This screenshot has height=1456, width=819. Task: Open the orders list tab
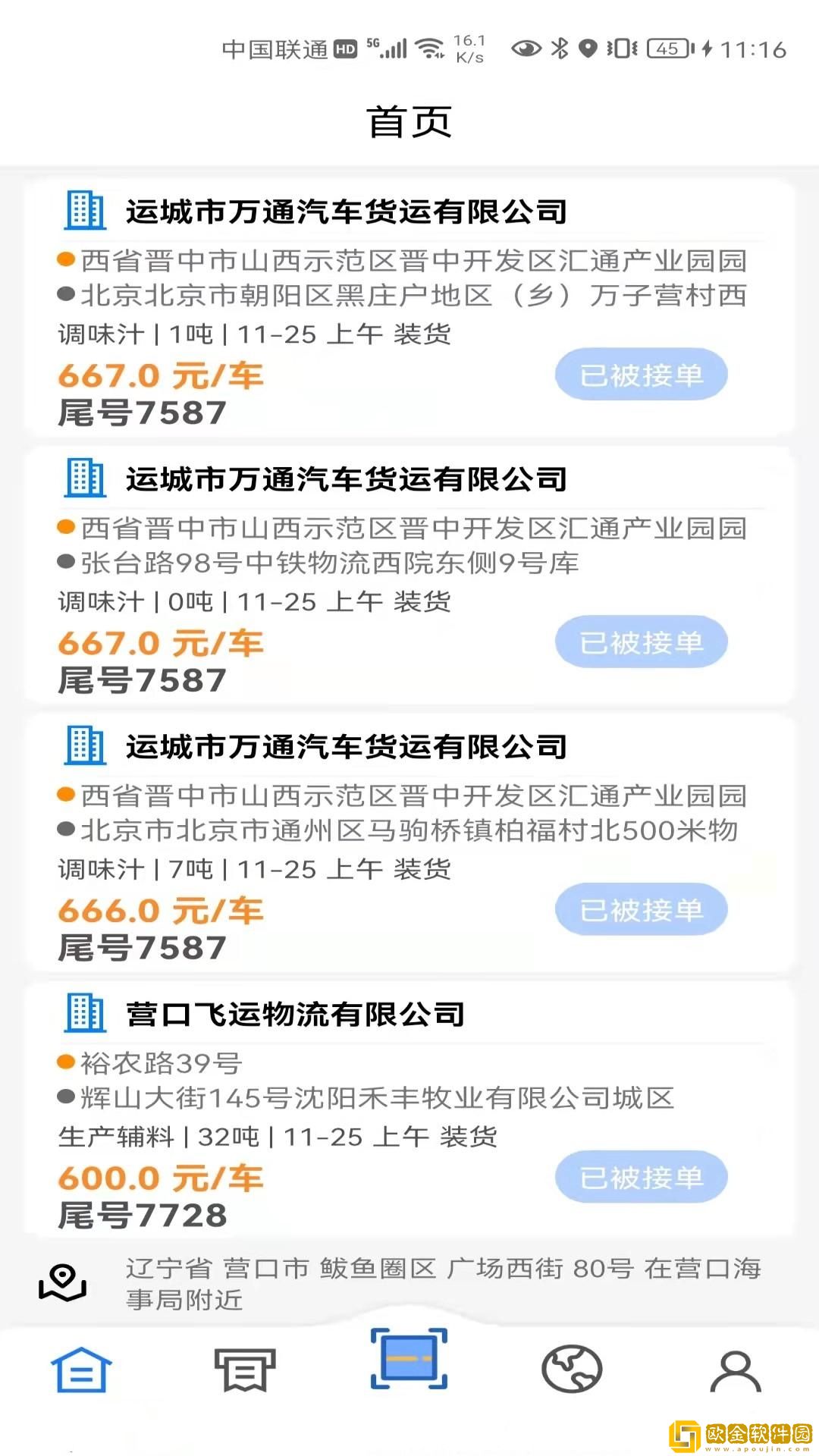tap(244, 1370)
